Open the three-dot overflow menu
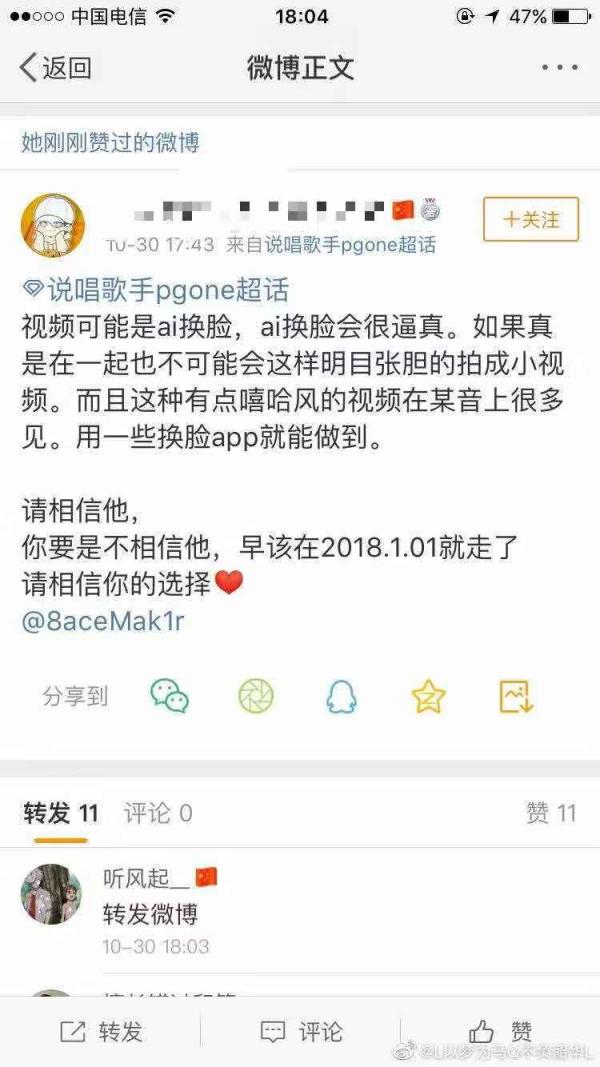Image resolution: width=600 pixels, height=1067 pixels. pyautogui.click(x=559, y=68)
